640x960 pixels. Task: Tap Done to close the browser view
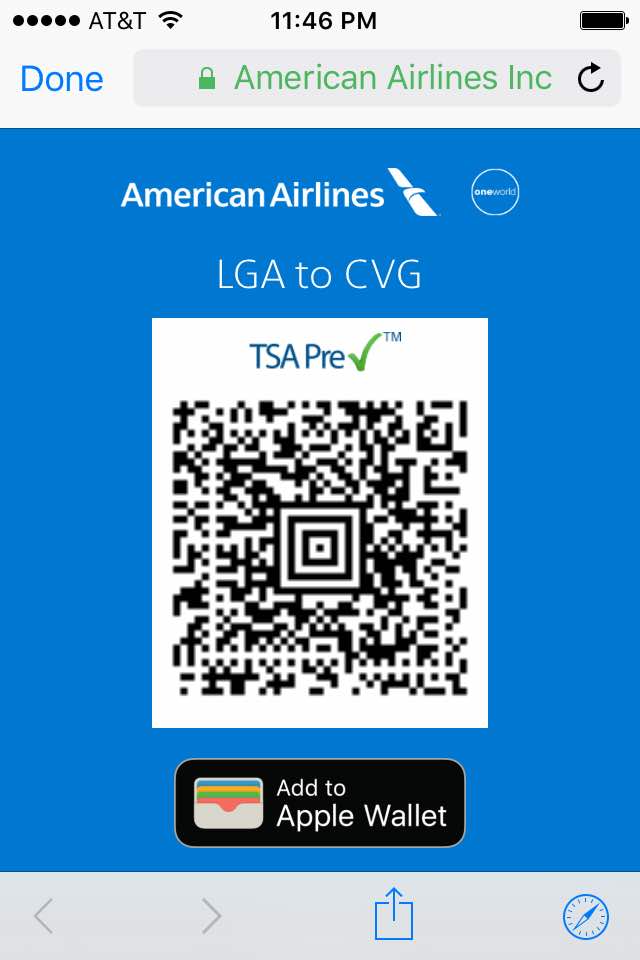(x=62, y=79)
